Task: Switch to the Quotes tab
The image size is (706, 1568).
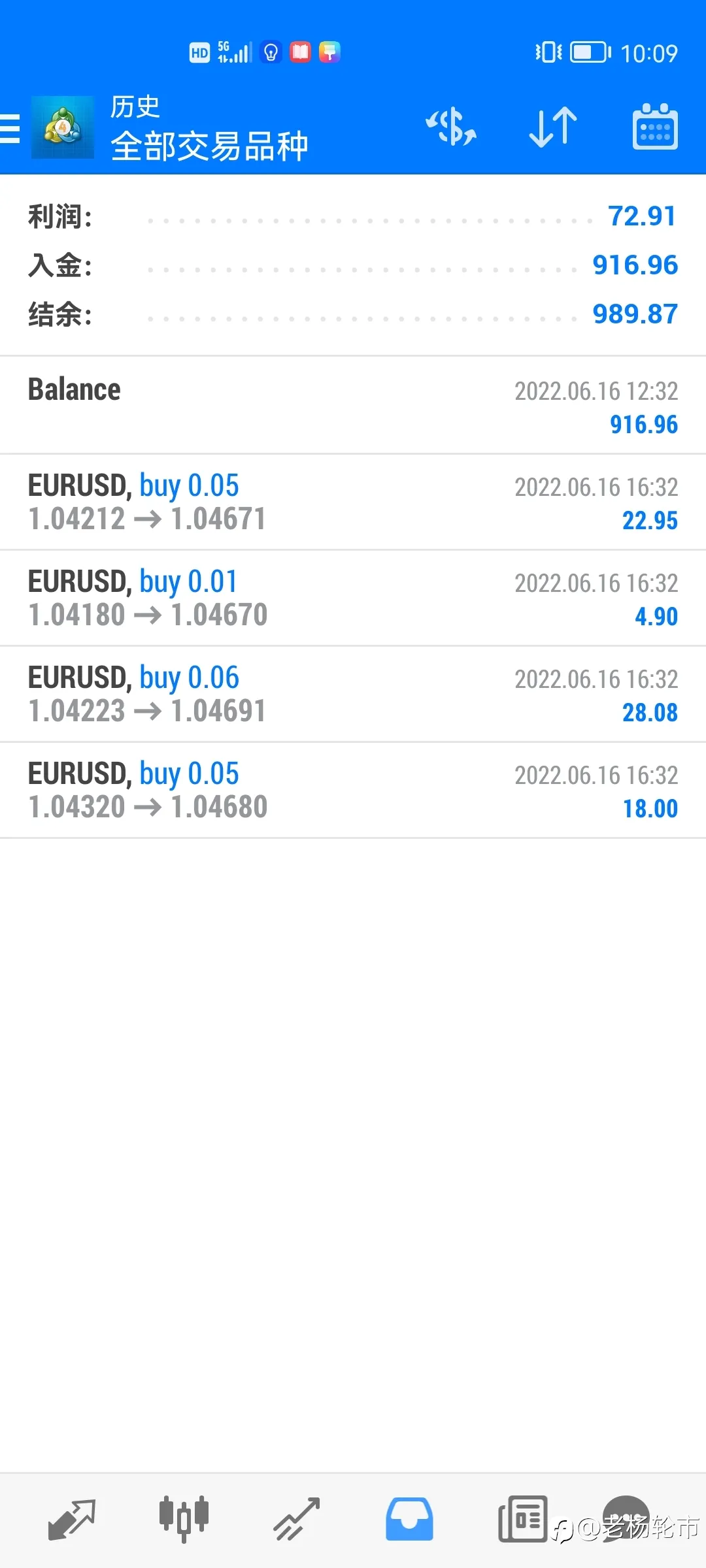Action: click(72, 1520)
